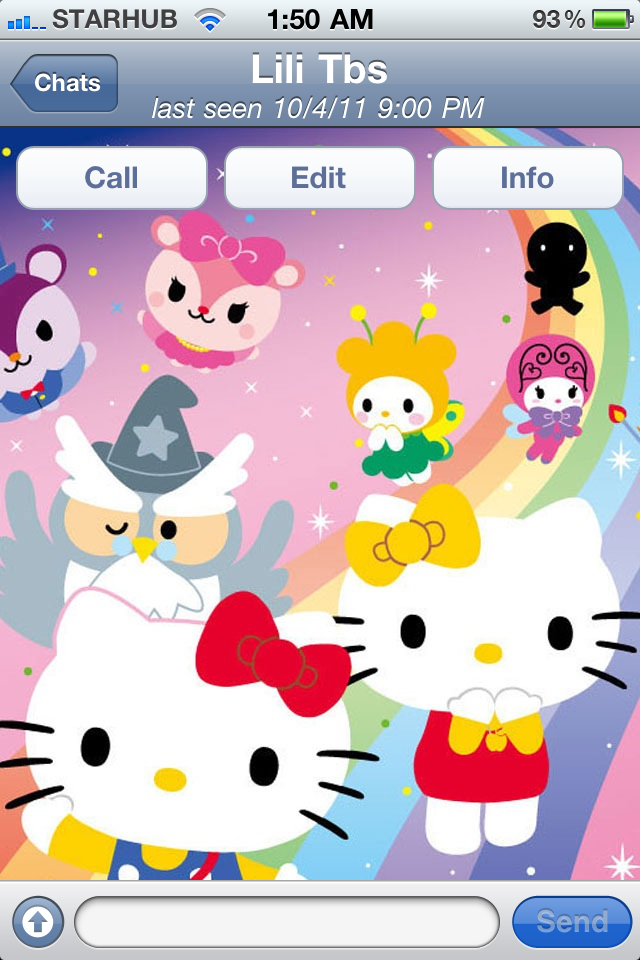Focus the message text field

pyautogui.click(x=286, y=921)
